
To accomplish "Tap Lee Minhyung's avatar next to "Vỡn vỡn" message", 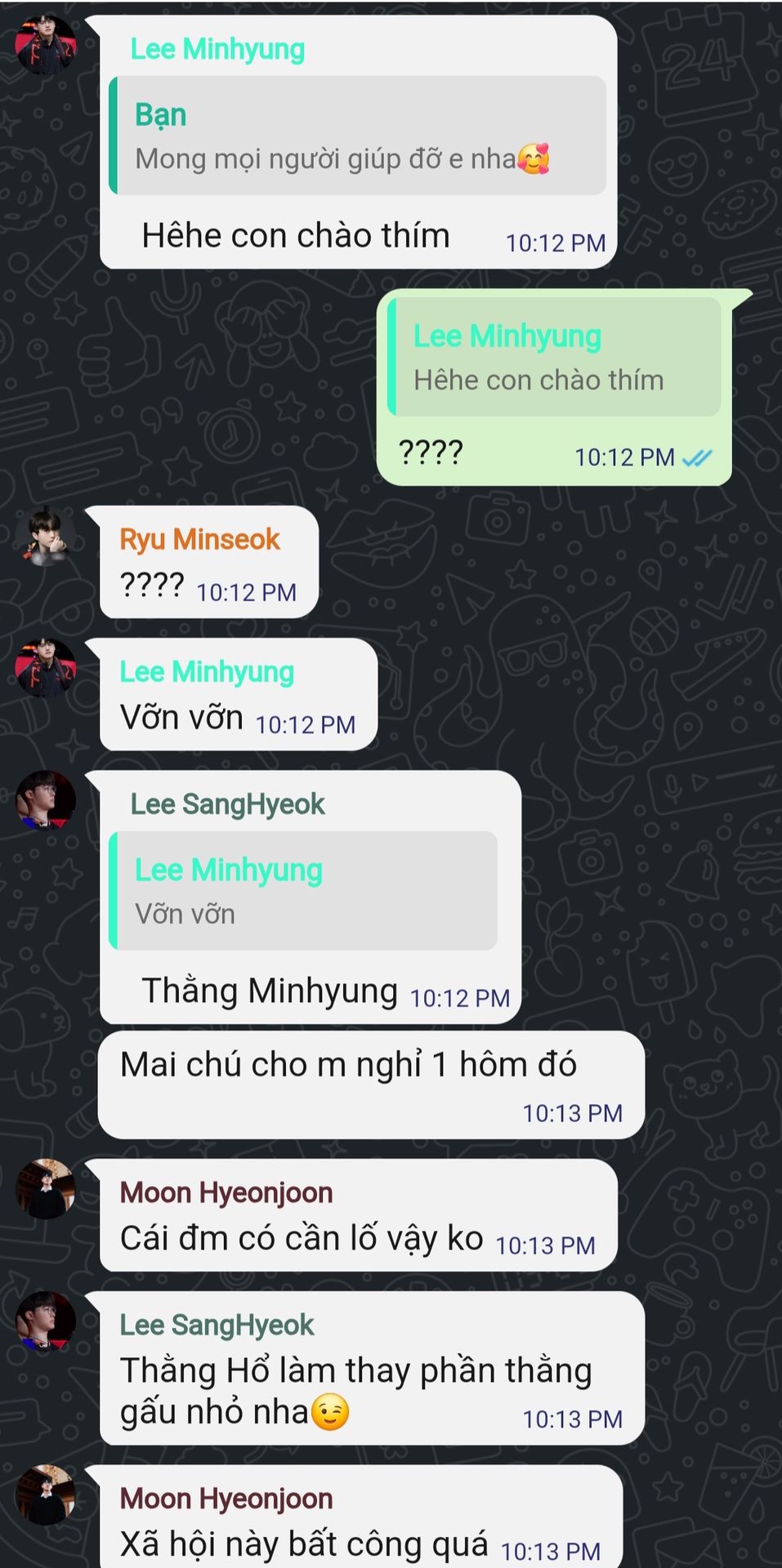I will click(x=46, y=667).
